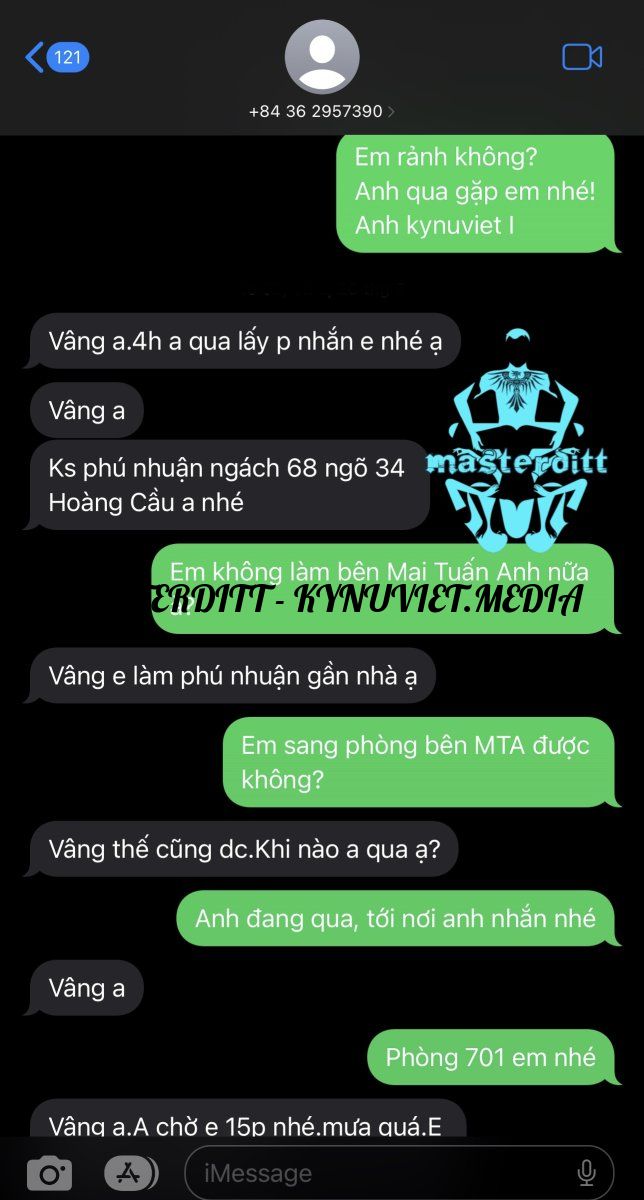Start a FaceTime video call
Screen dimensions: 644x1200
tap(582, 57)
